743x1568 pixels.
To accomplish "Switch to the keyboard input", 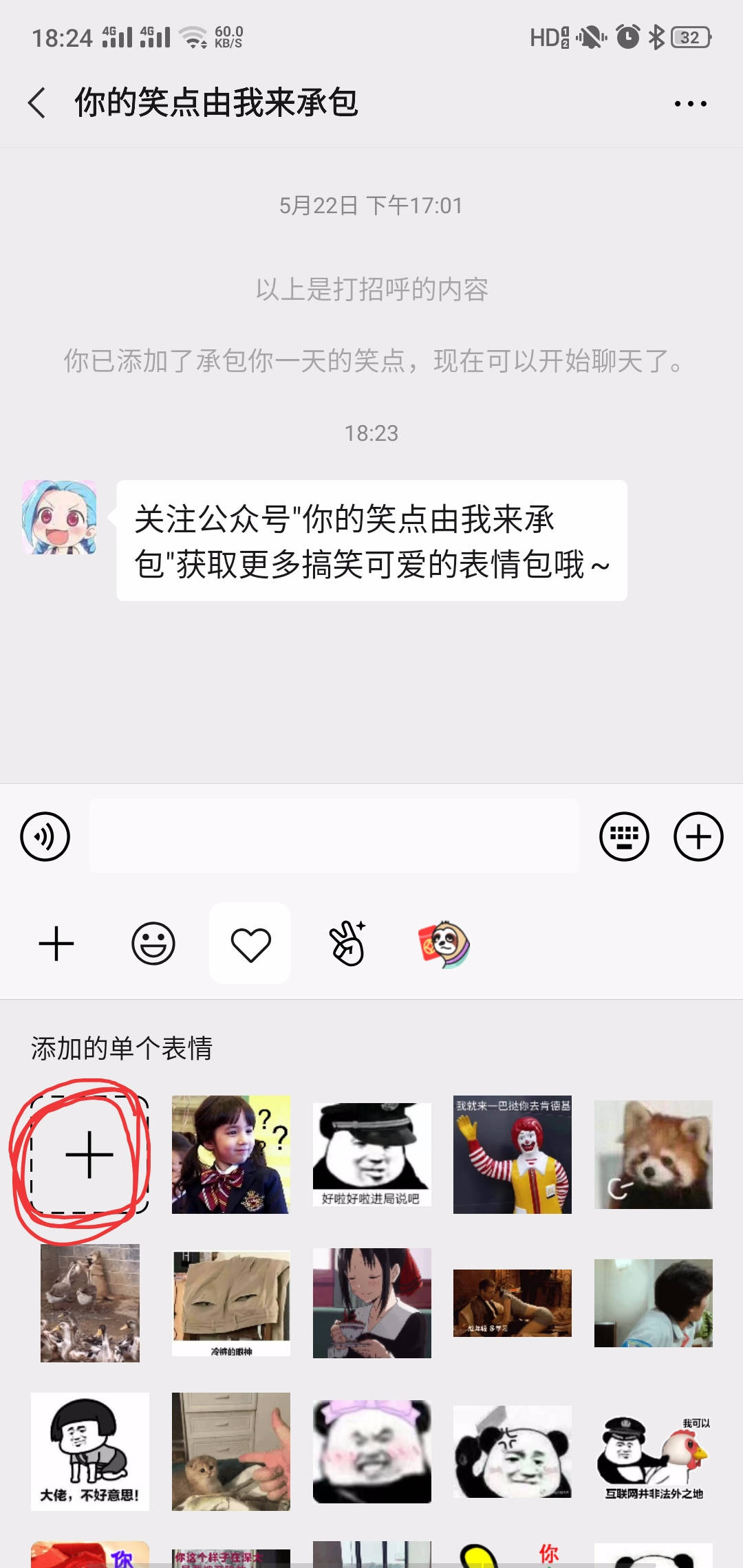I will [624, 836].
